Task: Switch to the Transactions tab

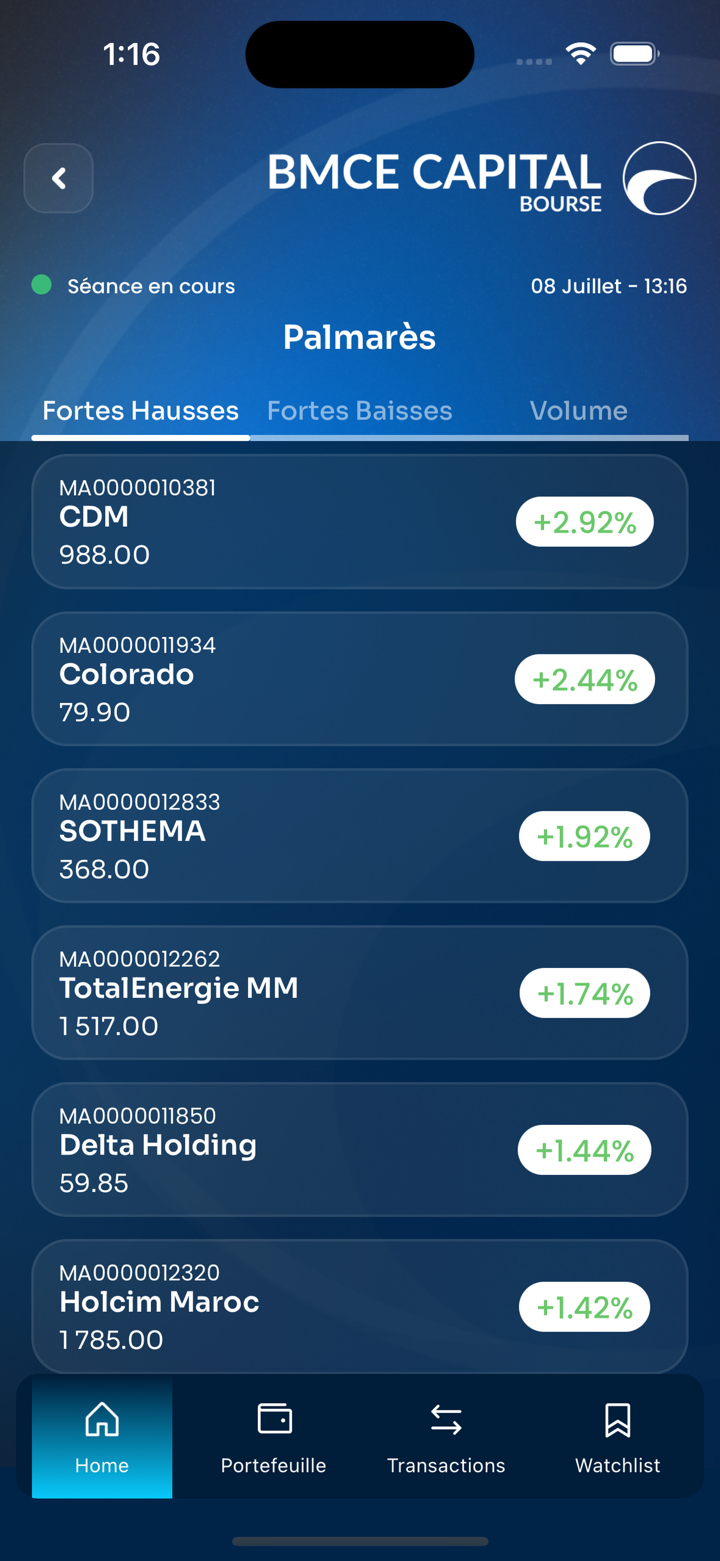Action: click(x=446, y=1438)
